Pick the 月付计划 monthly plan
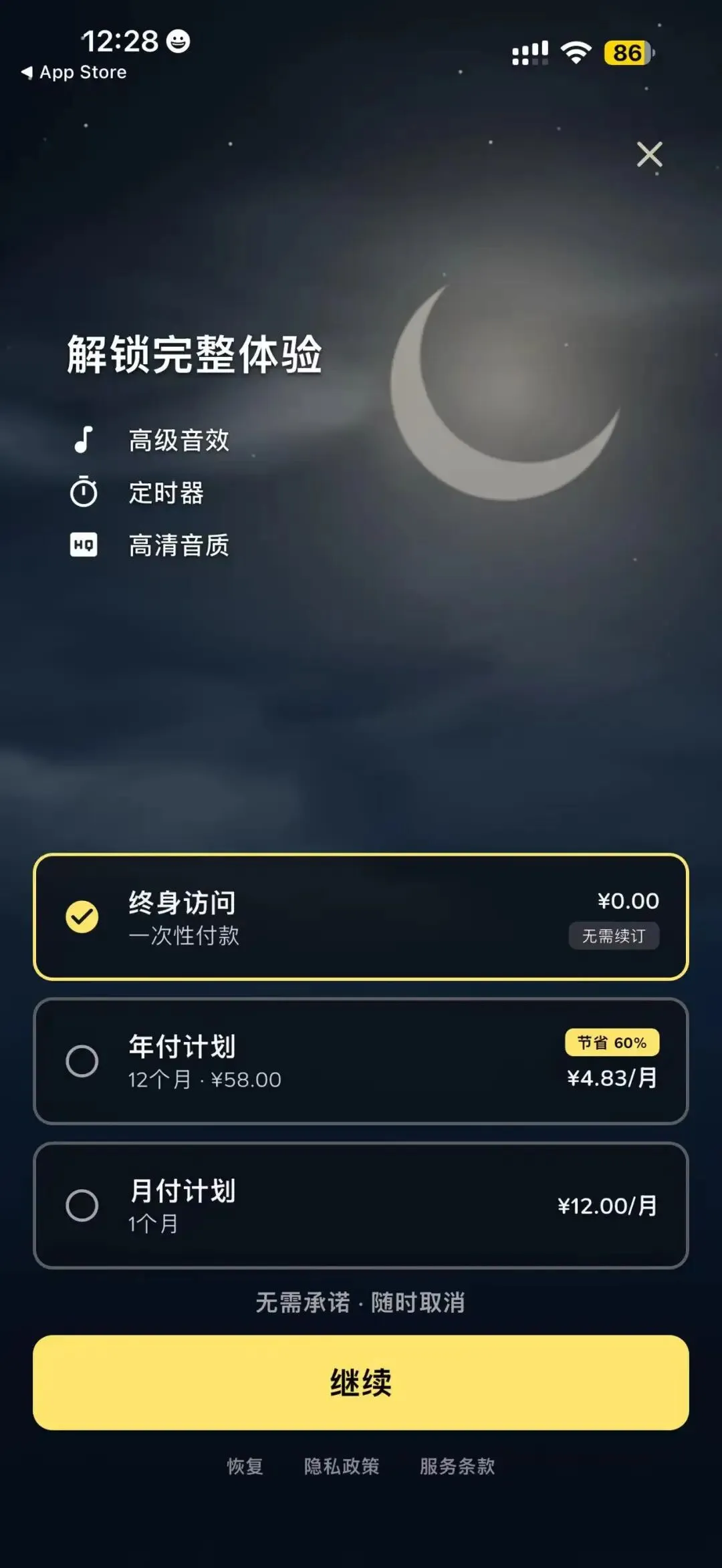 click(x=361, y=1206)
